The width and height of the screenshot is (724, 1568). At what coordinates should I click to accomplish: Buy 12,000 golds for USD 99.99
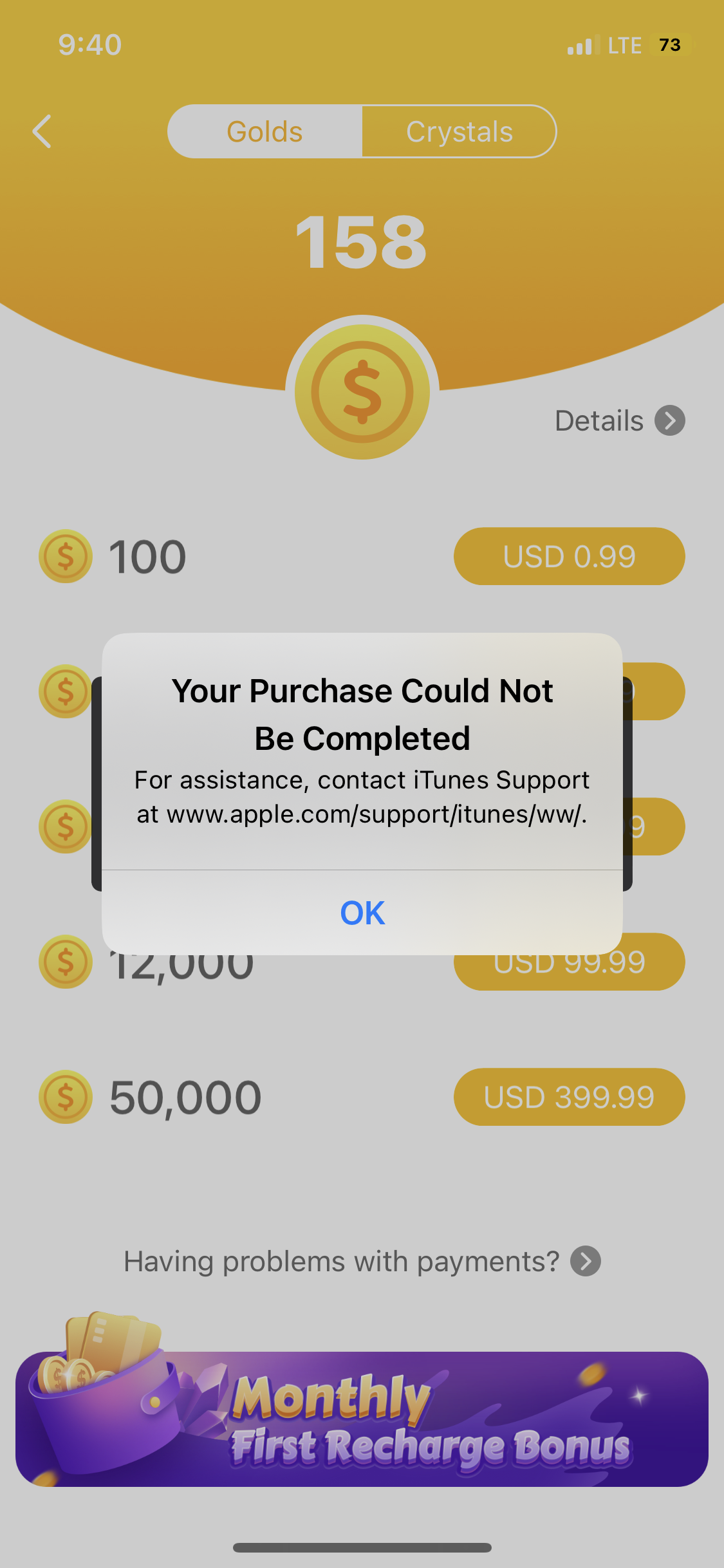pyautogui.click(x=569, y=973)
